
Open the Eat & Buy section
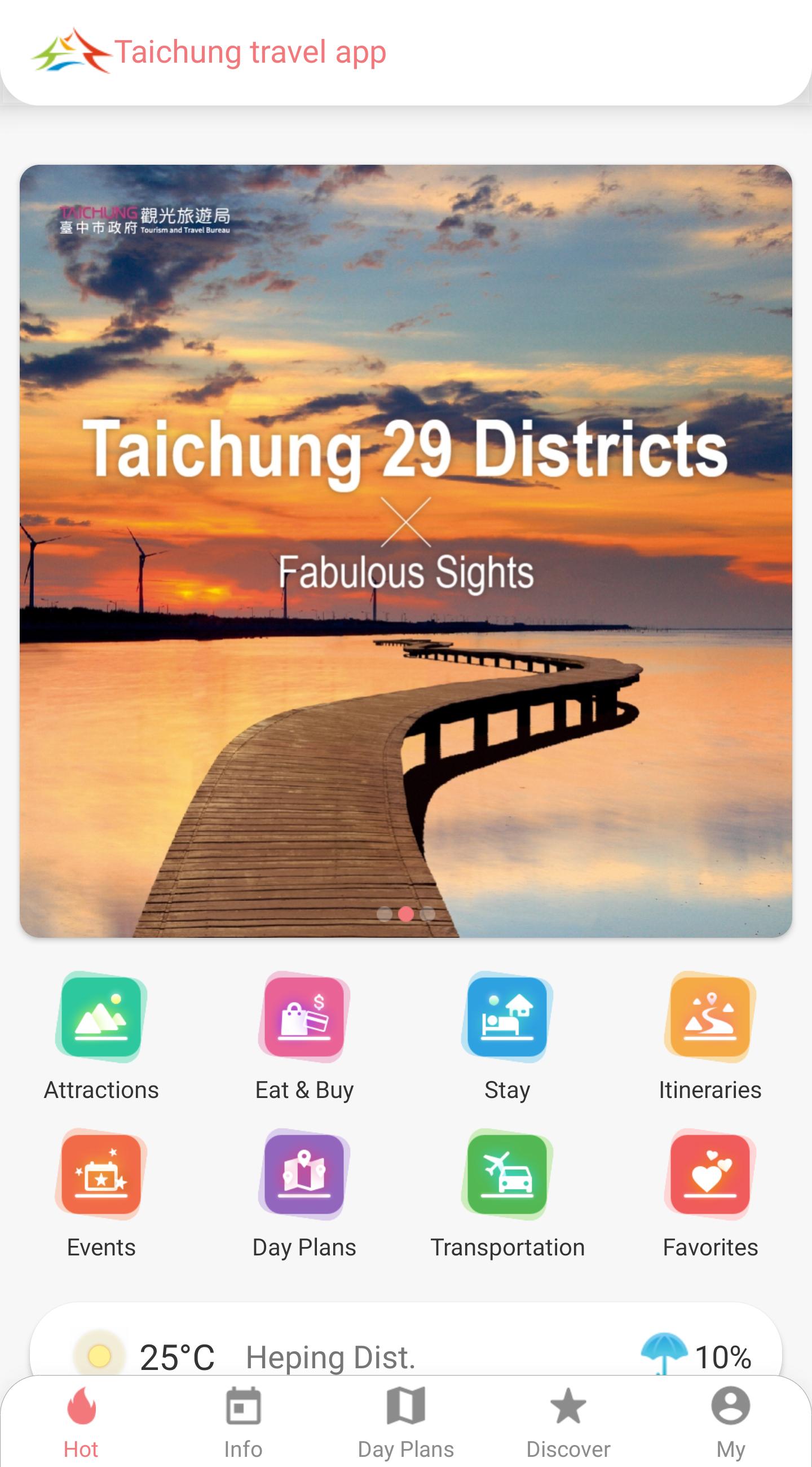(x=304, y=1018)
